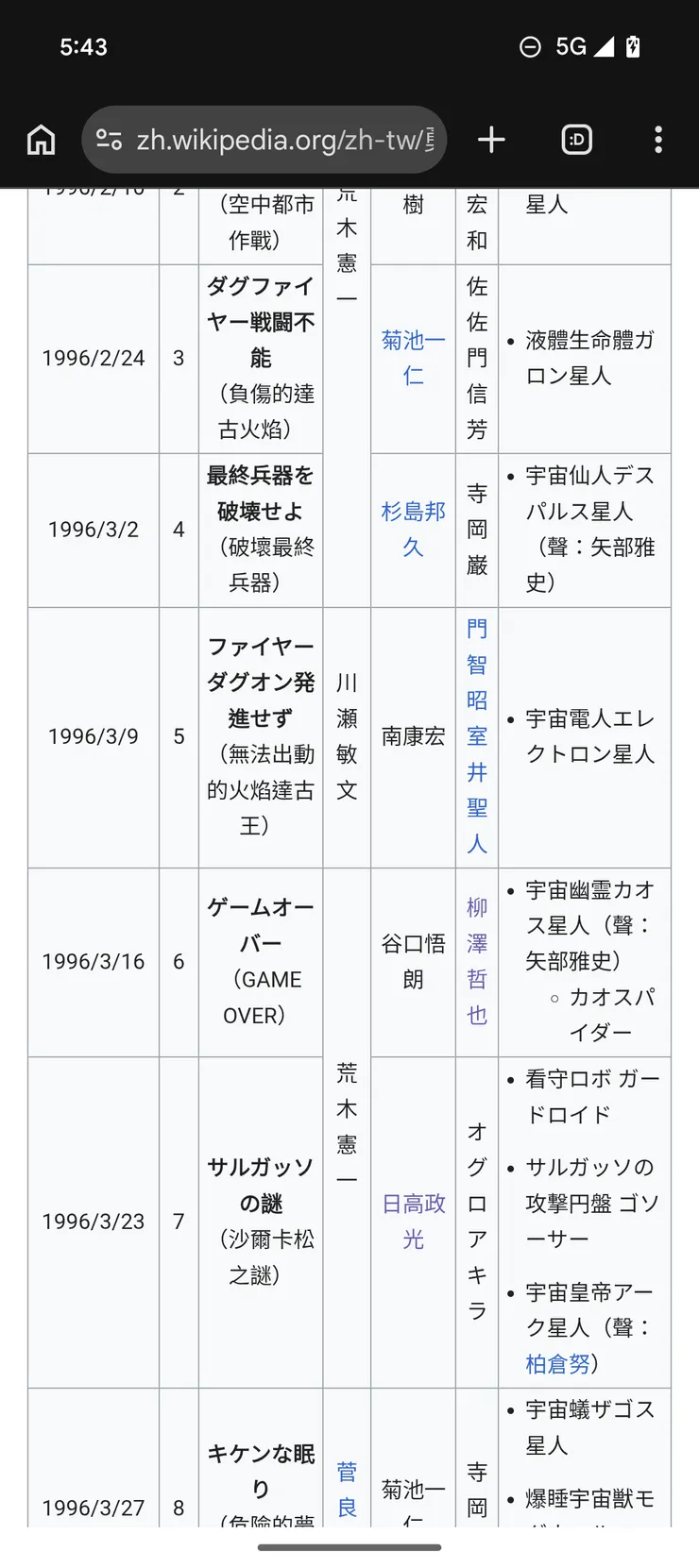Go to the browser home page
Screen dimensions: 699x1568
pos(41,140)
